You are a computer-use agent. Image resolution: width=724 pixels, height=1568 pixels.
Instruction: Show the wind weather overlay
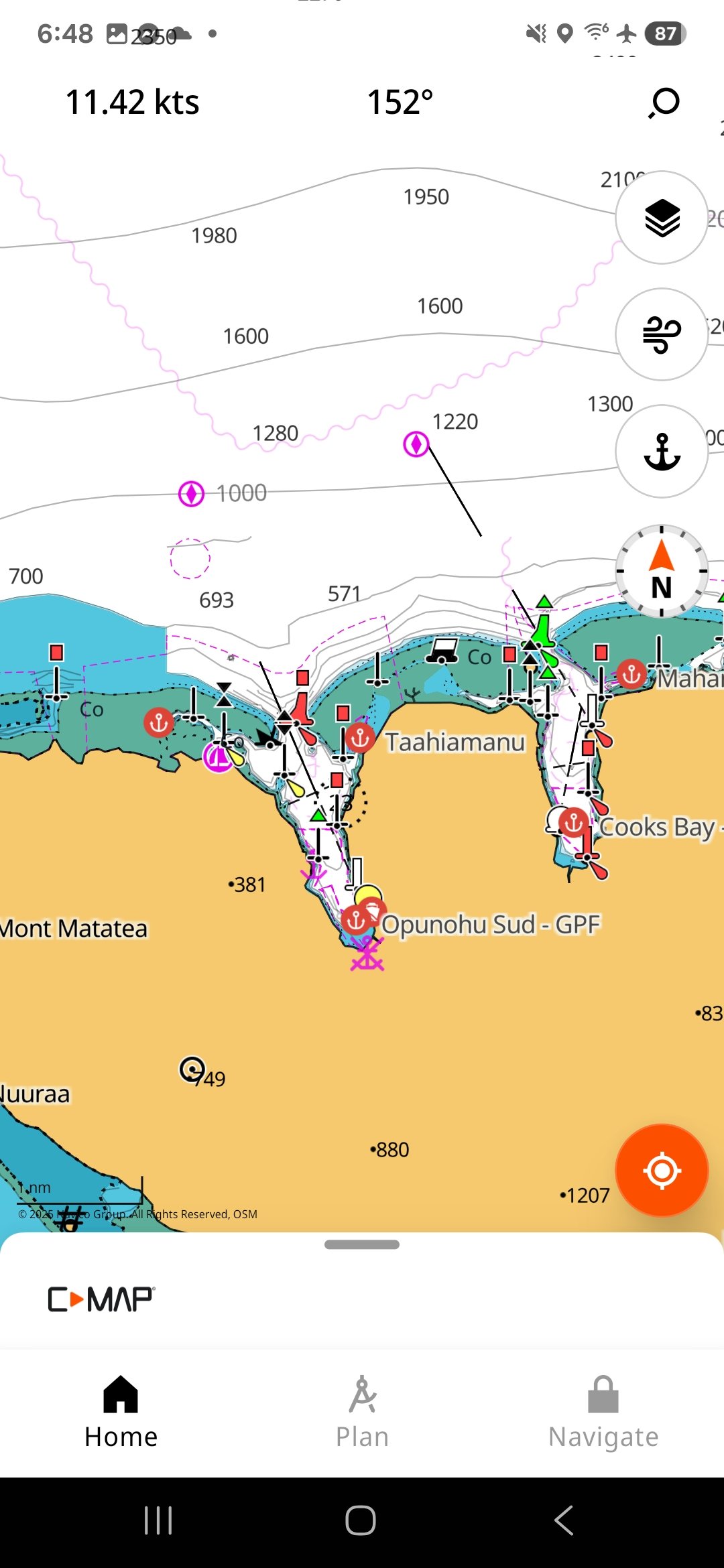coord(662,334)
